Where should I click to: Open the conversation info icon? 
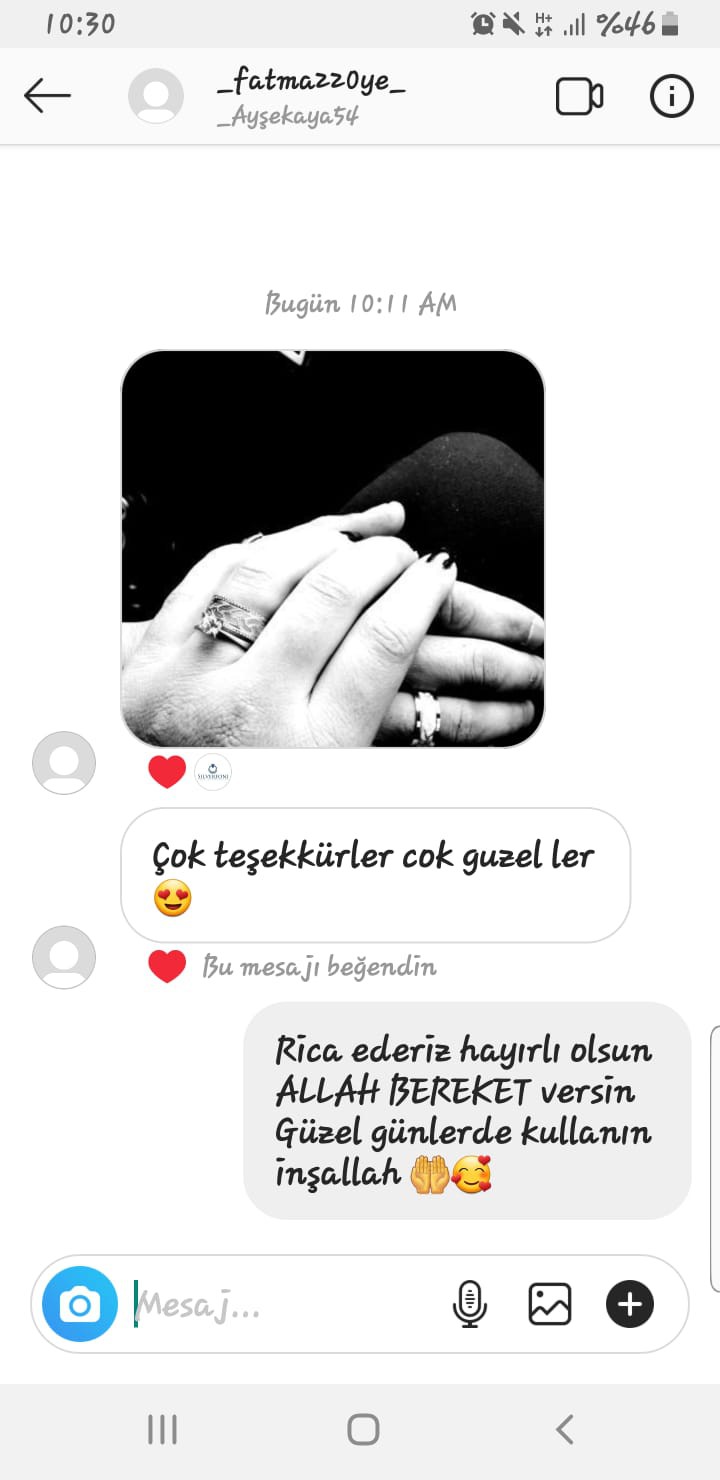[x=671, y=96]
